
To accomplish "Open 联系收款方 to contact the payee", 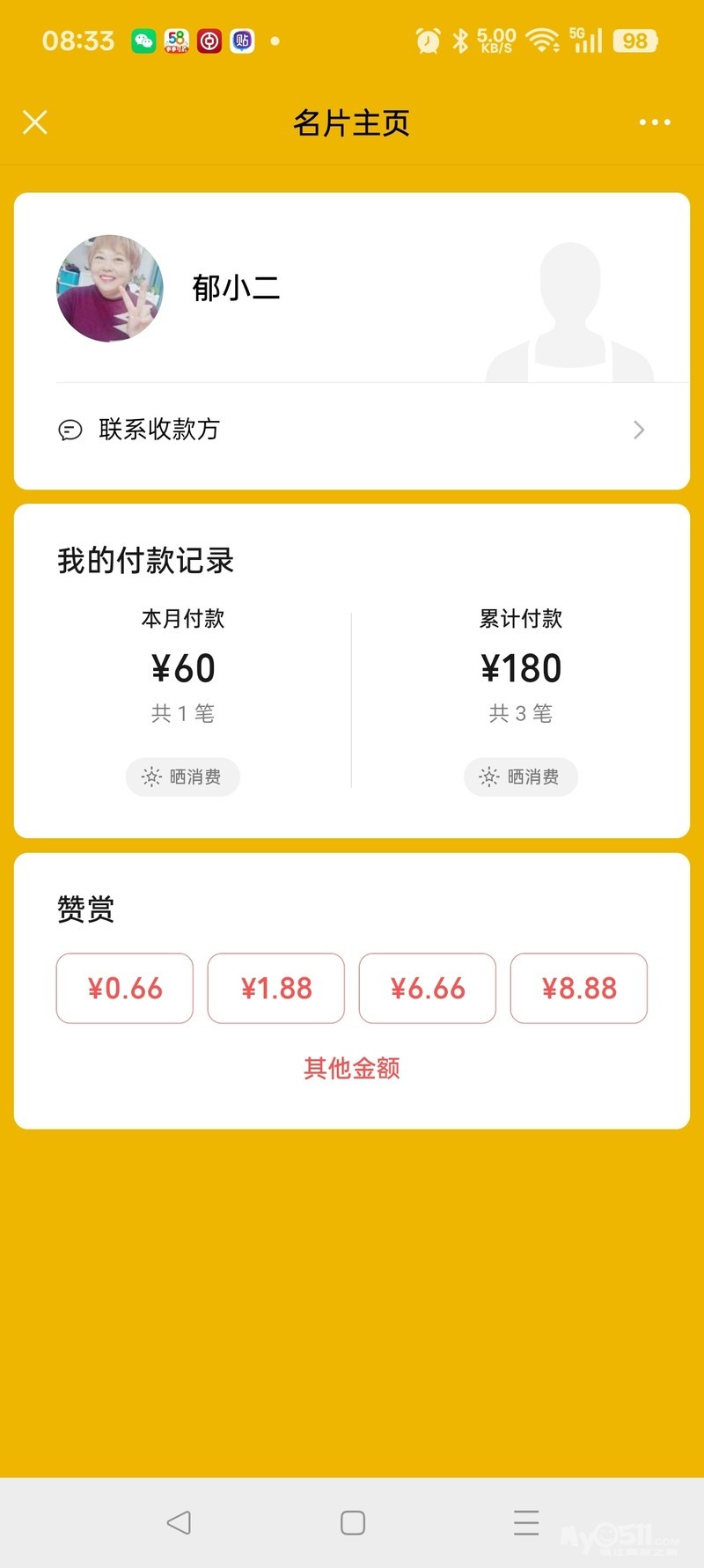I will pyautogui.click(x=352, y=430).
